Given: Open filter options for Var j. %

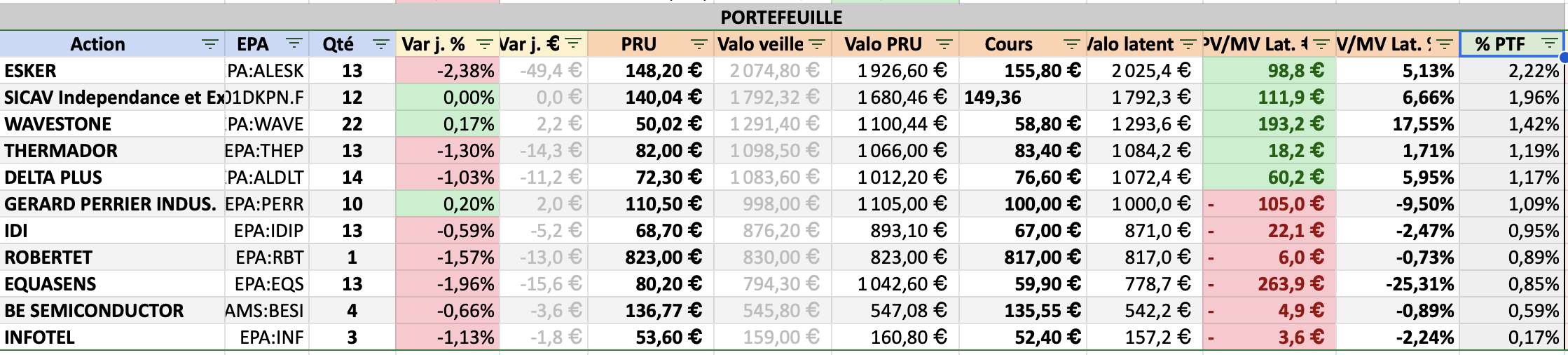Looking at the screenshot, I should pyautogui.click(x=484, y=44).
